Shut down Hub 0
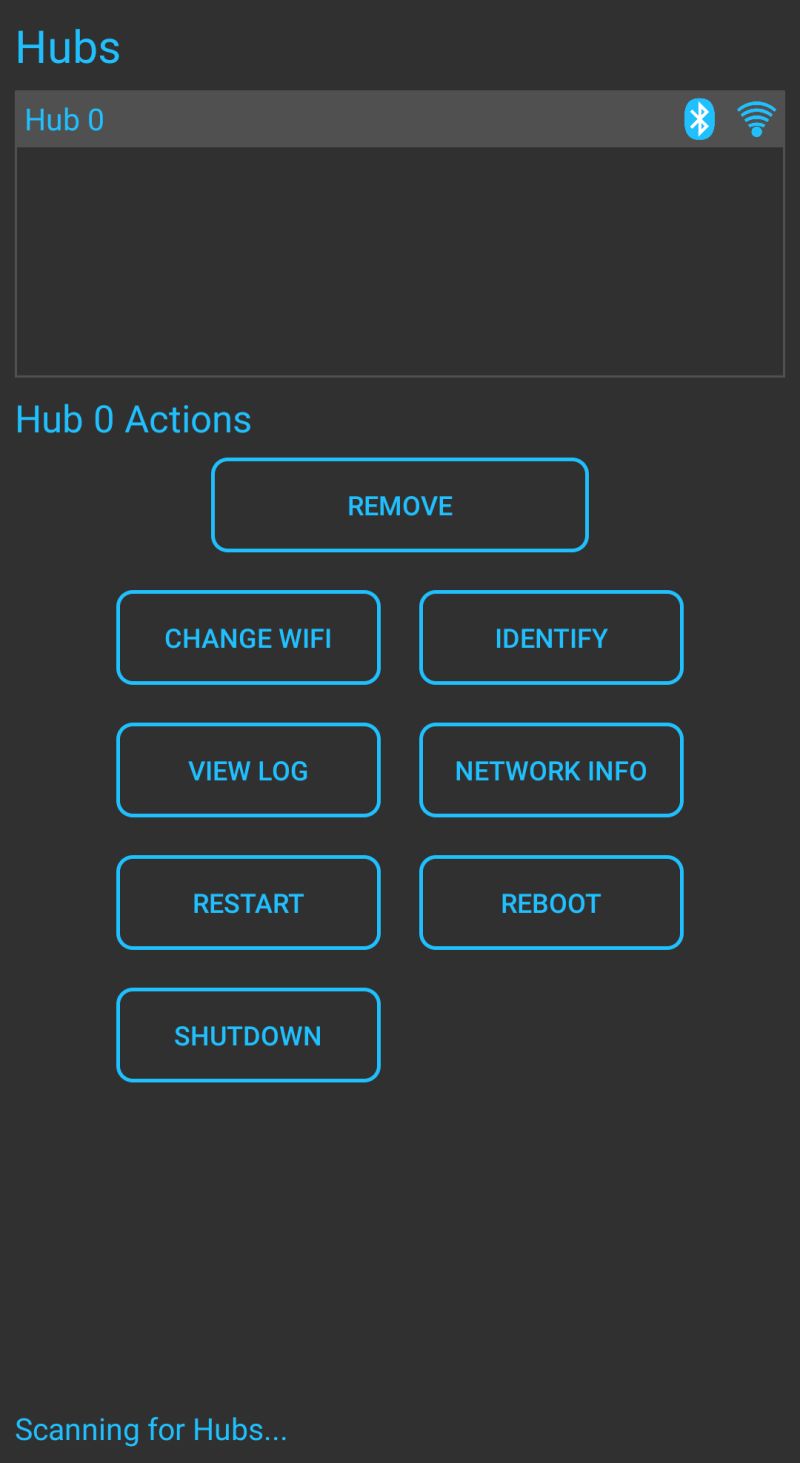Screen dimensions: 800x1463 [x=248, y=1035]
